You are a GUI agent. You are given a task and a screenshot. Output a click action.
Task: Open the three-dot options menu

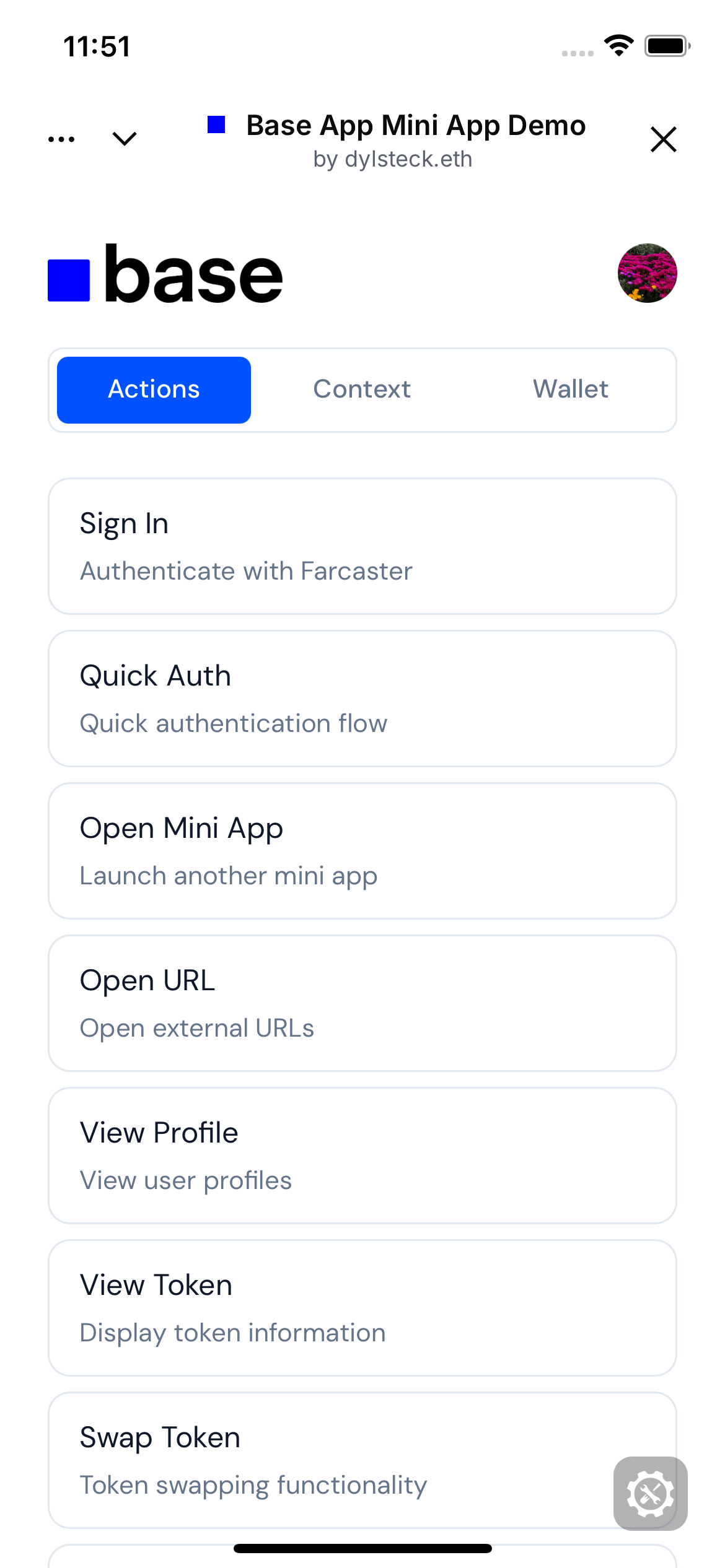click(x=61, y=139)
